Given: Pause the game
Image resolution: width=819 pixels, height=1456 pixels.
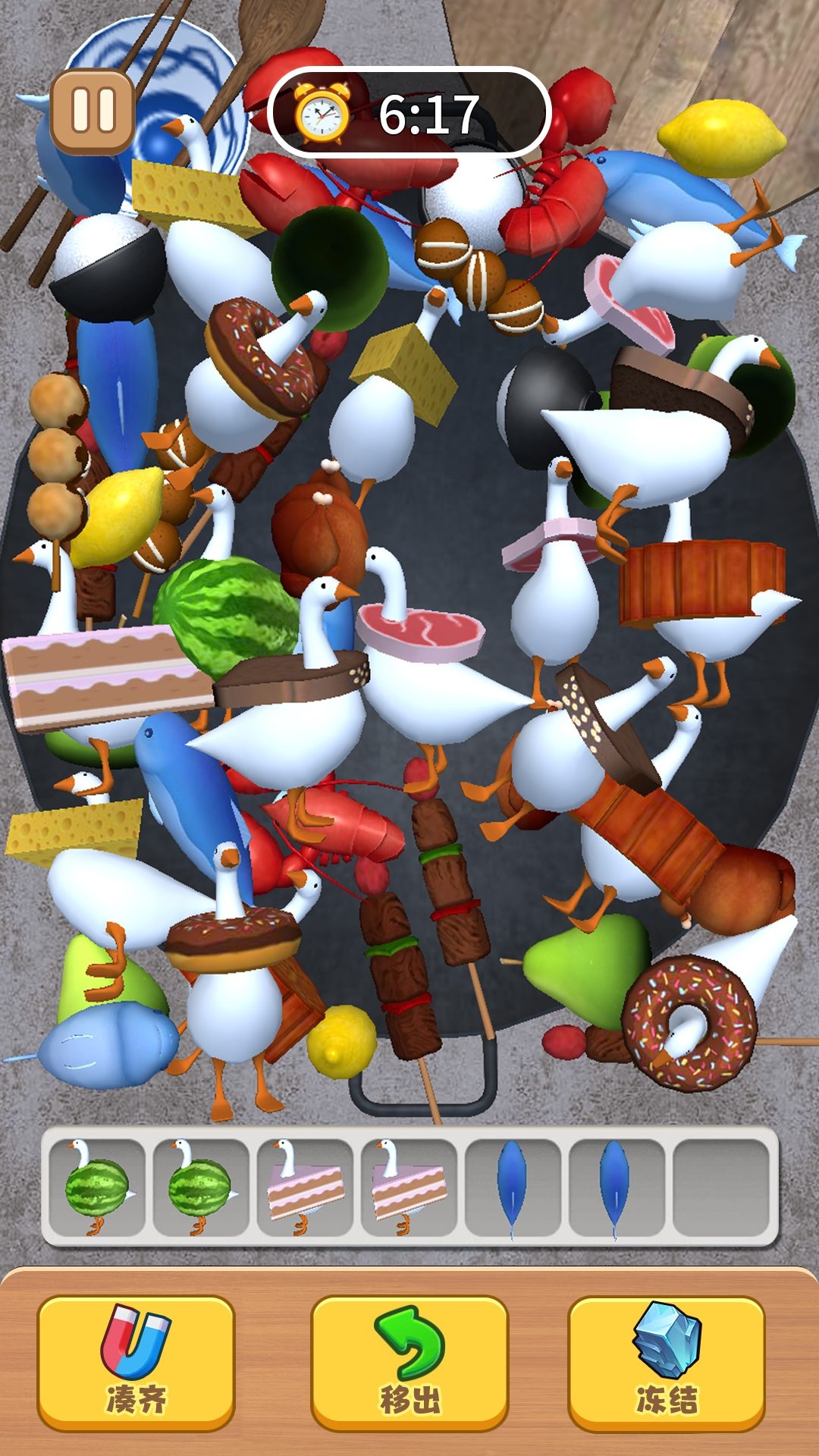Looking at the screenshot, I should [93, 111].
